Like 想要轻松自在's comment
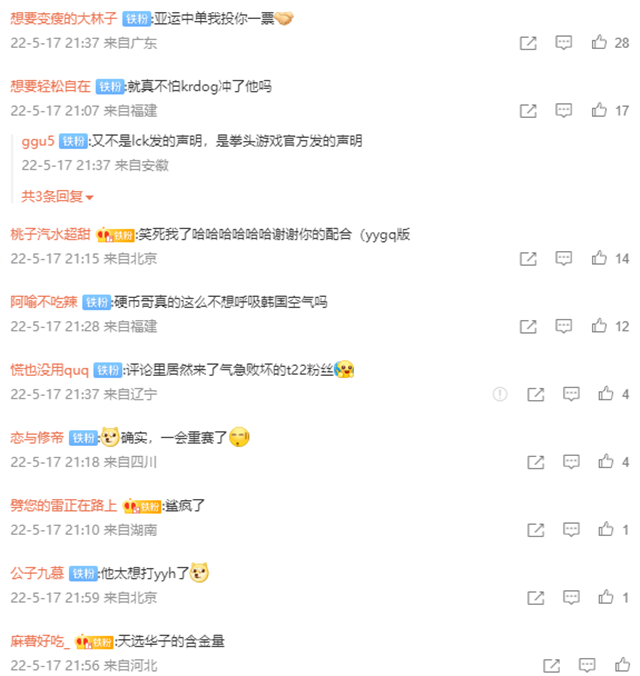The image size is (640, 676). (x=599, y=110)
